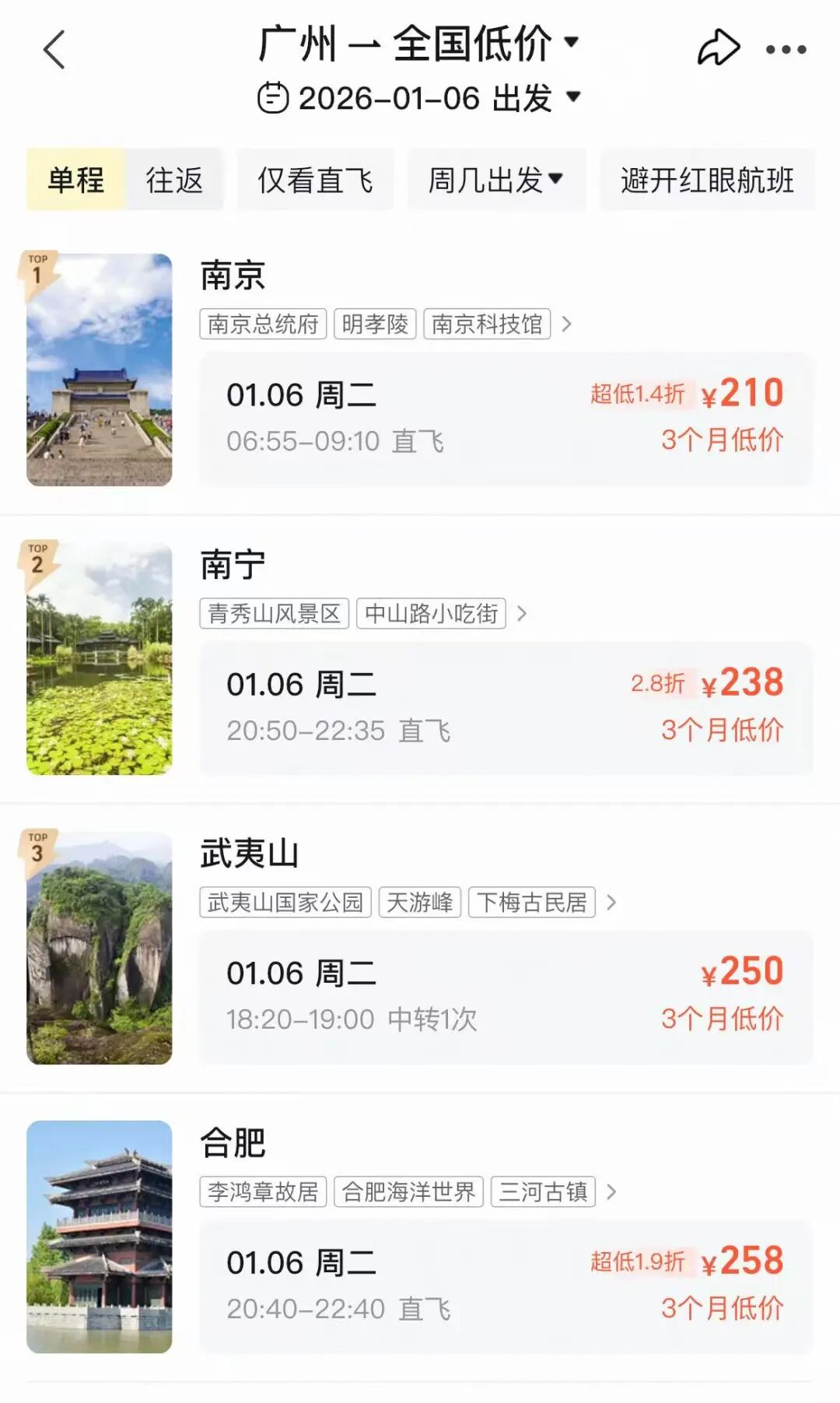Tap the 青秀山风景区 attraction tag
The height and width of the screenshot is (1403, 840).
point(274,613)
